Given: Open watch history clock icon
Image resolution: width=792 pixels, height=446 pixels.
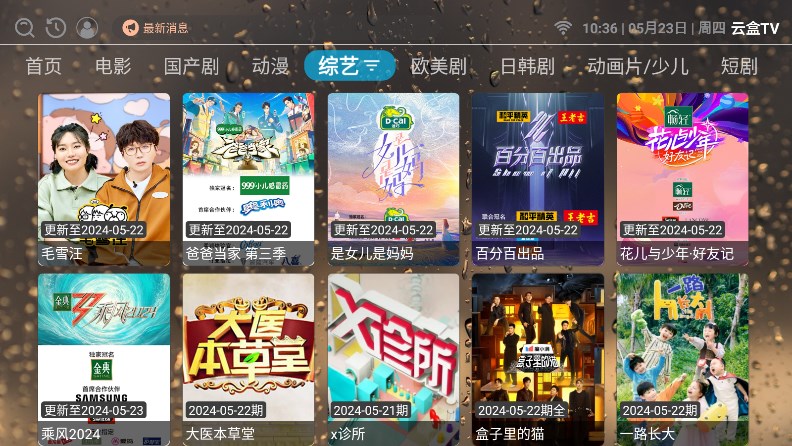Looking at the screenshot, I should [x=56, y=28].
